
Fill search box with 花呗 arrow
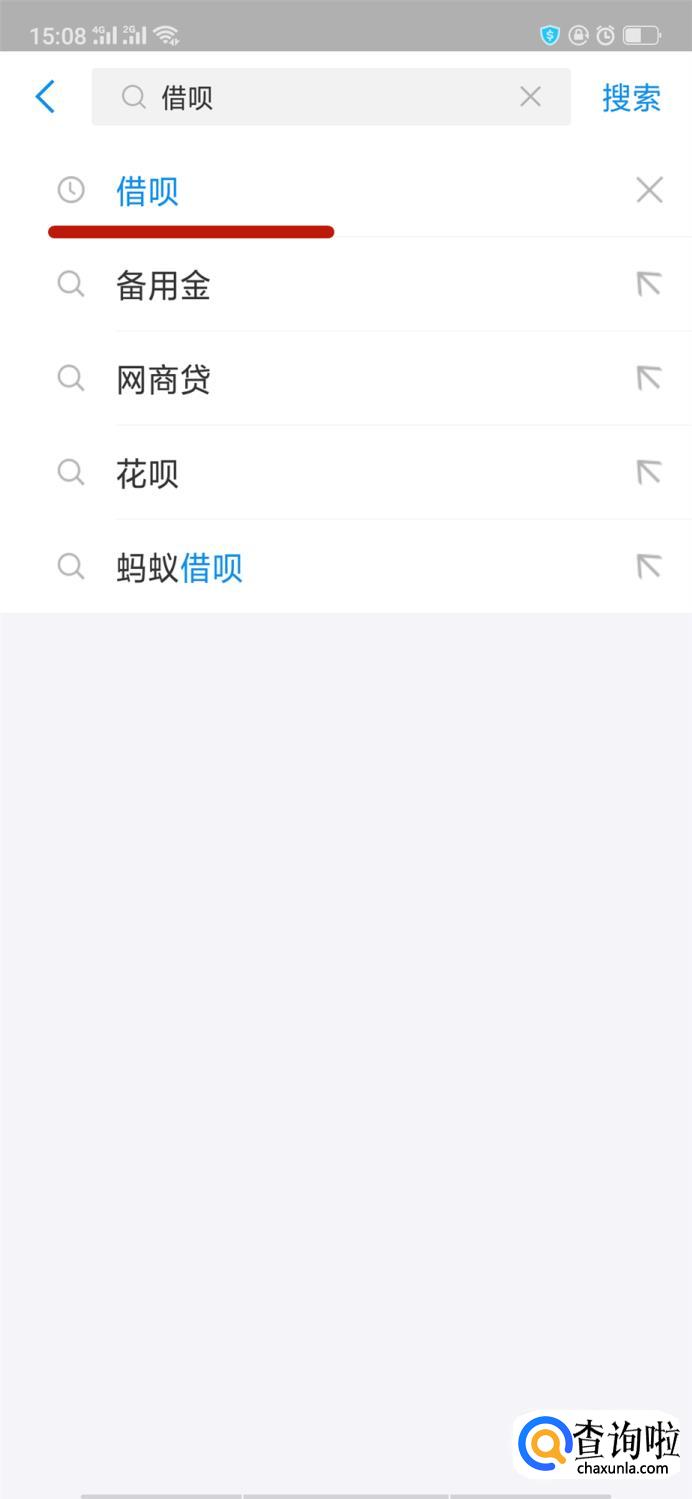coord(649,472)
